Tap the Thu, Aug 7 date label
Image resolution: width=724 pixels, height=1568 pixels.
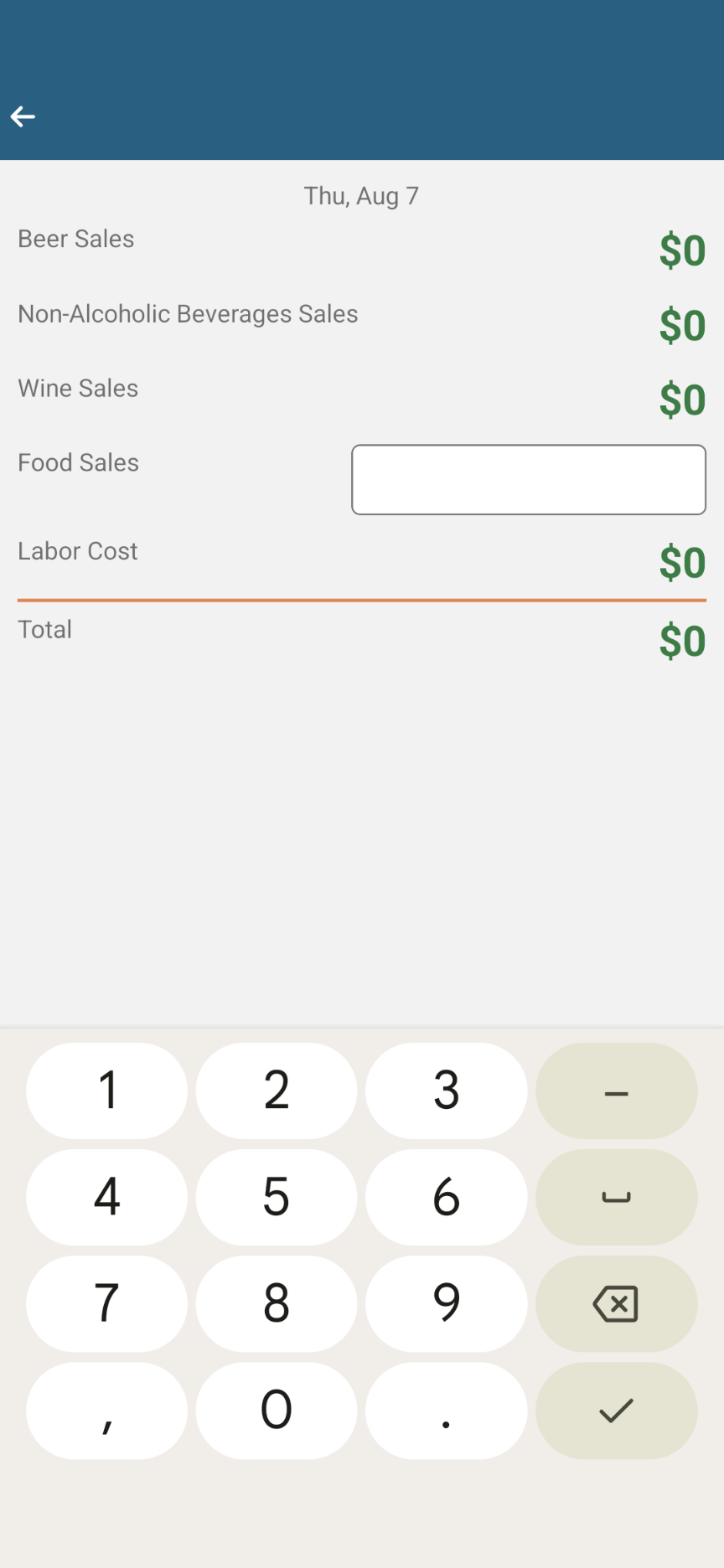[361, 195]
